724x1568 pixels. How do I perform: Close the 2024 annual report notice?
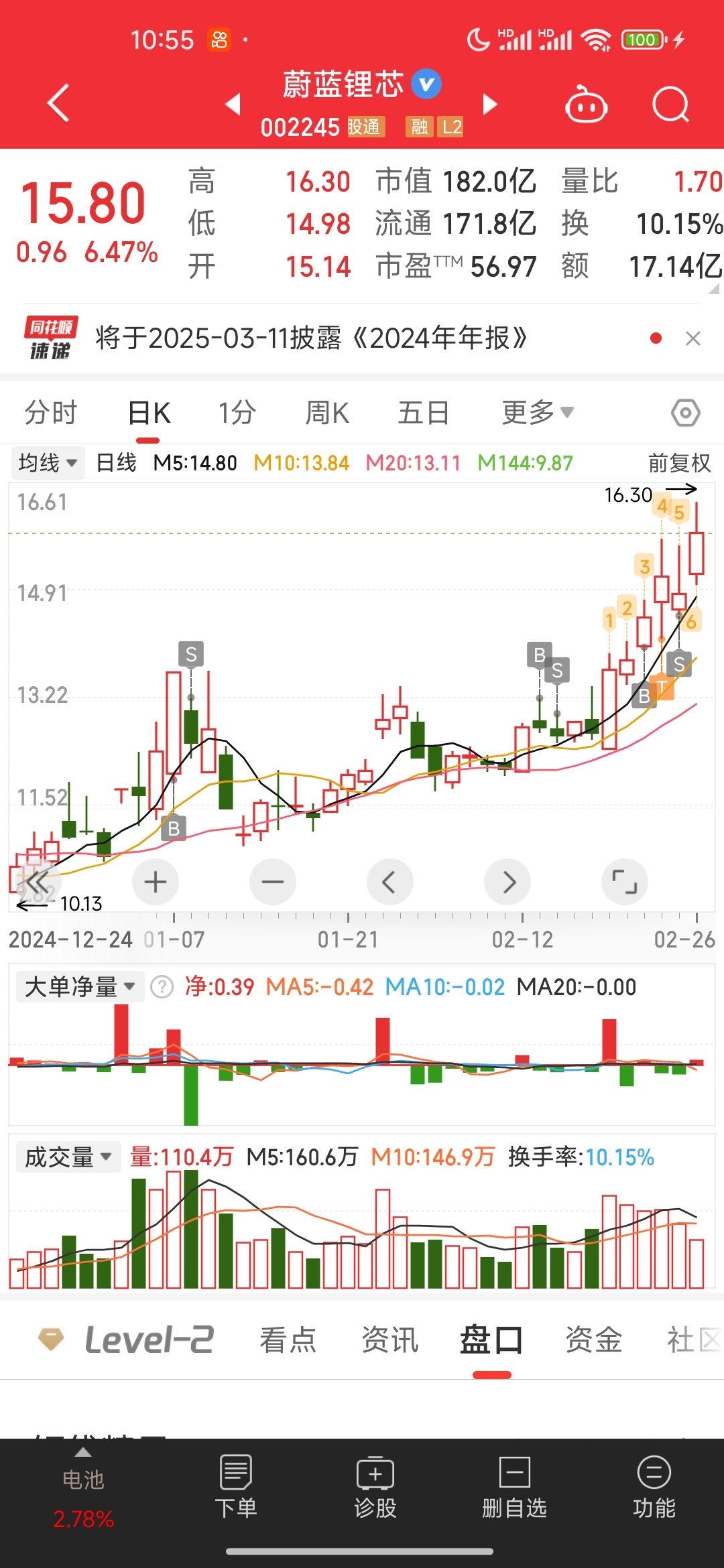tap(693, 338)
